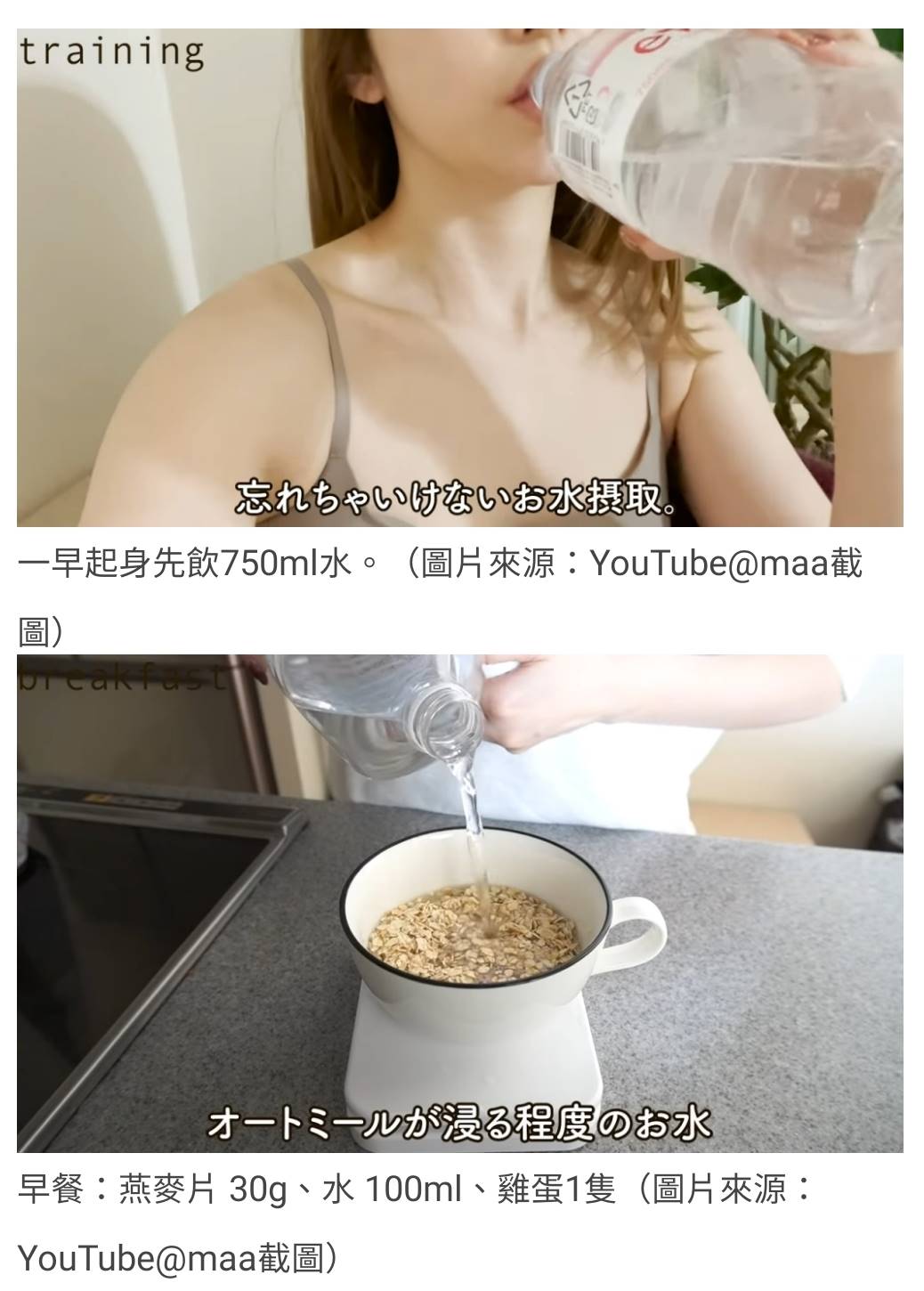
Task: Open the water-drinking training screenshot image
Action: point(459,277)
